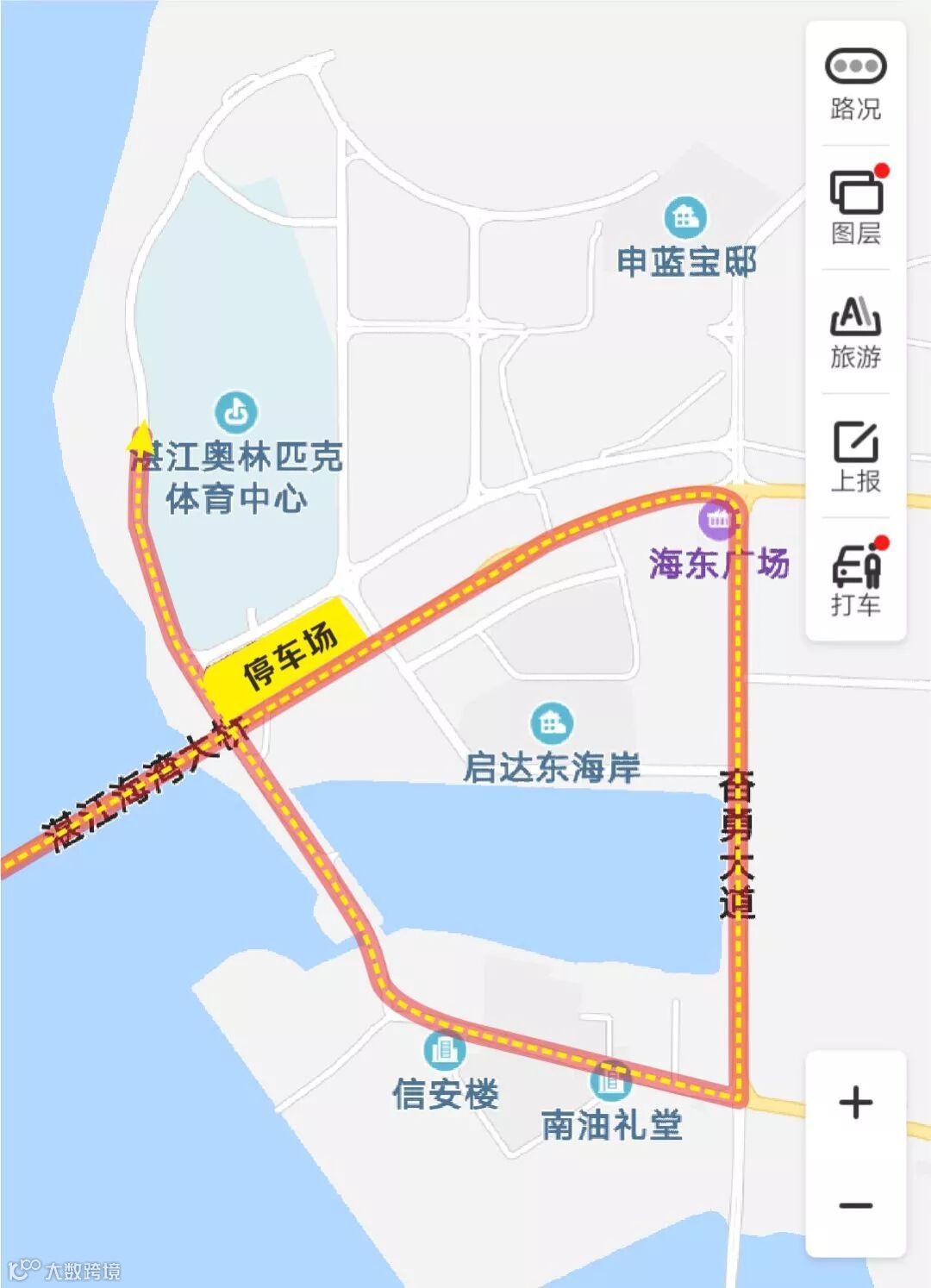
Task: Toggle the 路况 traffic layer
Action: pos(855,84)
